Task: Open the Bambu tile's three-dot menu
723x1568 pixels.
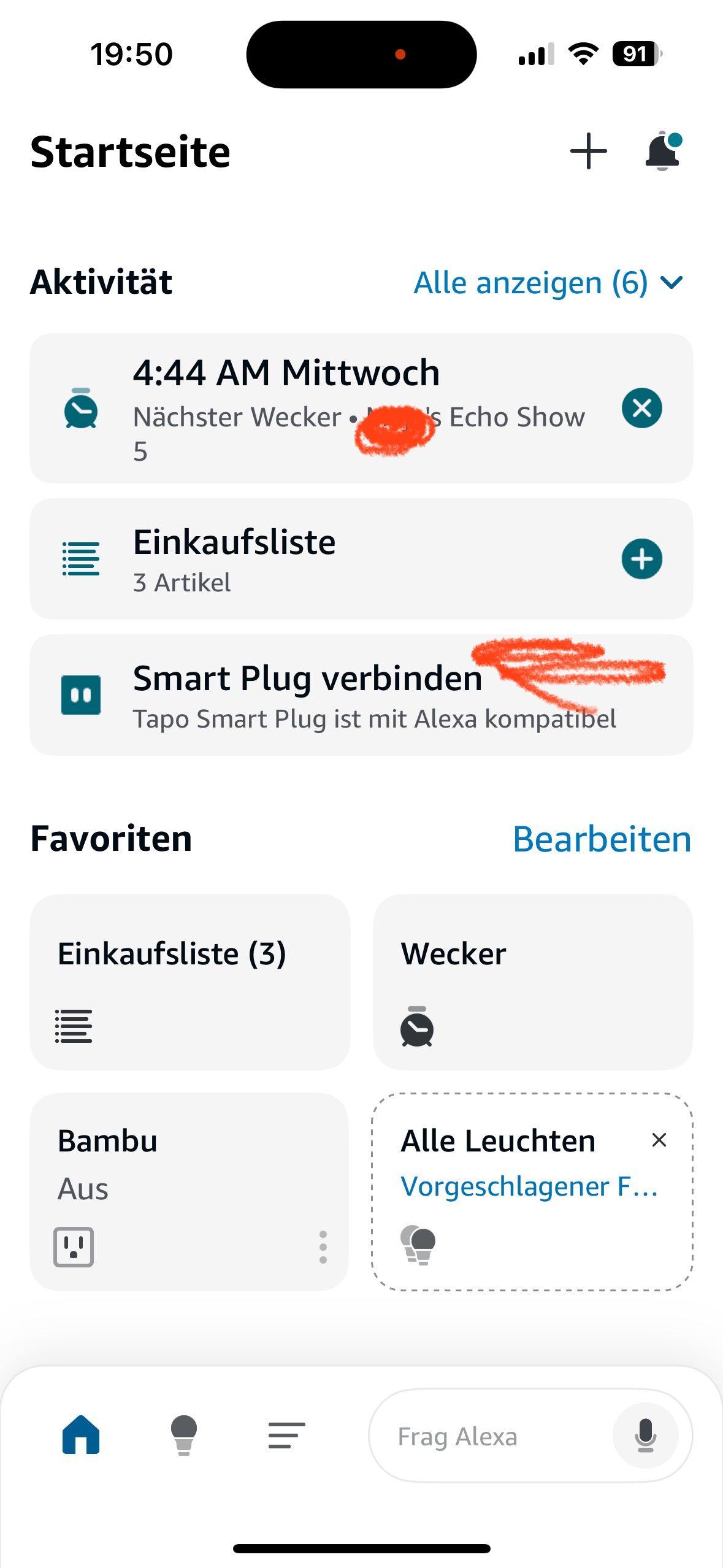Action: tap(323, 1247)
